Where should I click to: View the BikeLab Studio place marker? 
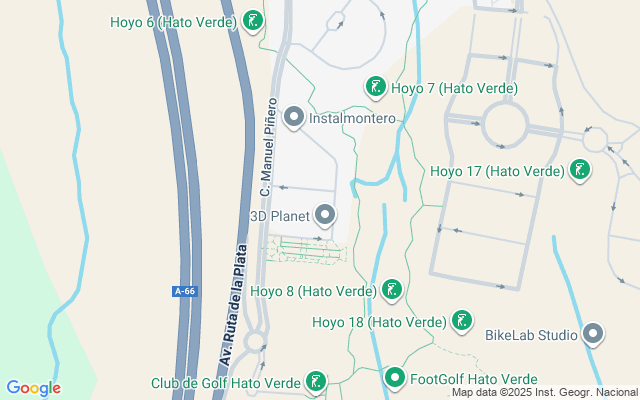click(x=593, y=334)
